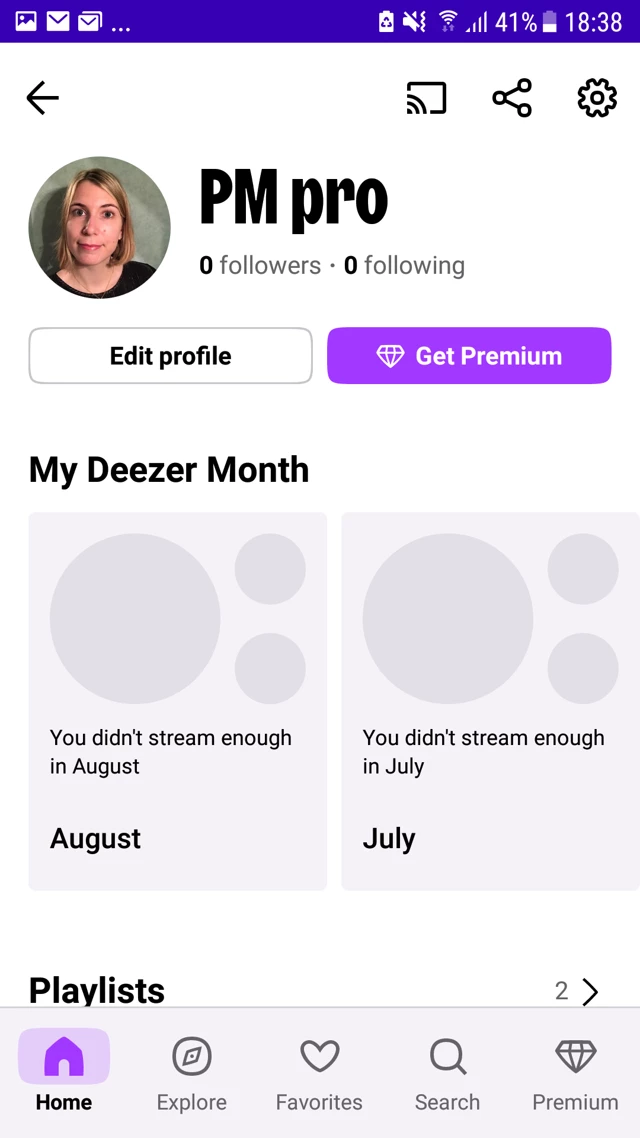Expand the Playlists section chevron
Screen dimensions: 640x1138
tap(590, 991)
